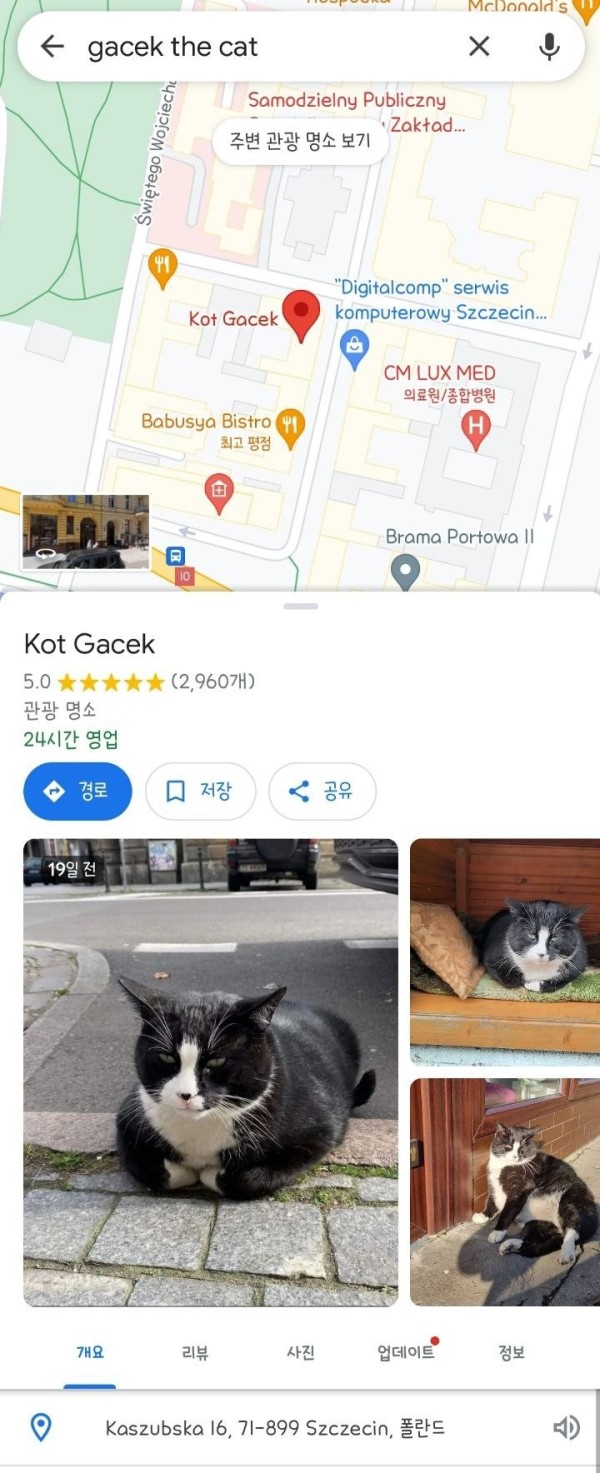Switch to the 리뷰 tab
The width and height of the screenshot is (600, 1473).
click(x=195, y=1353)
